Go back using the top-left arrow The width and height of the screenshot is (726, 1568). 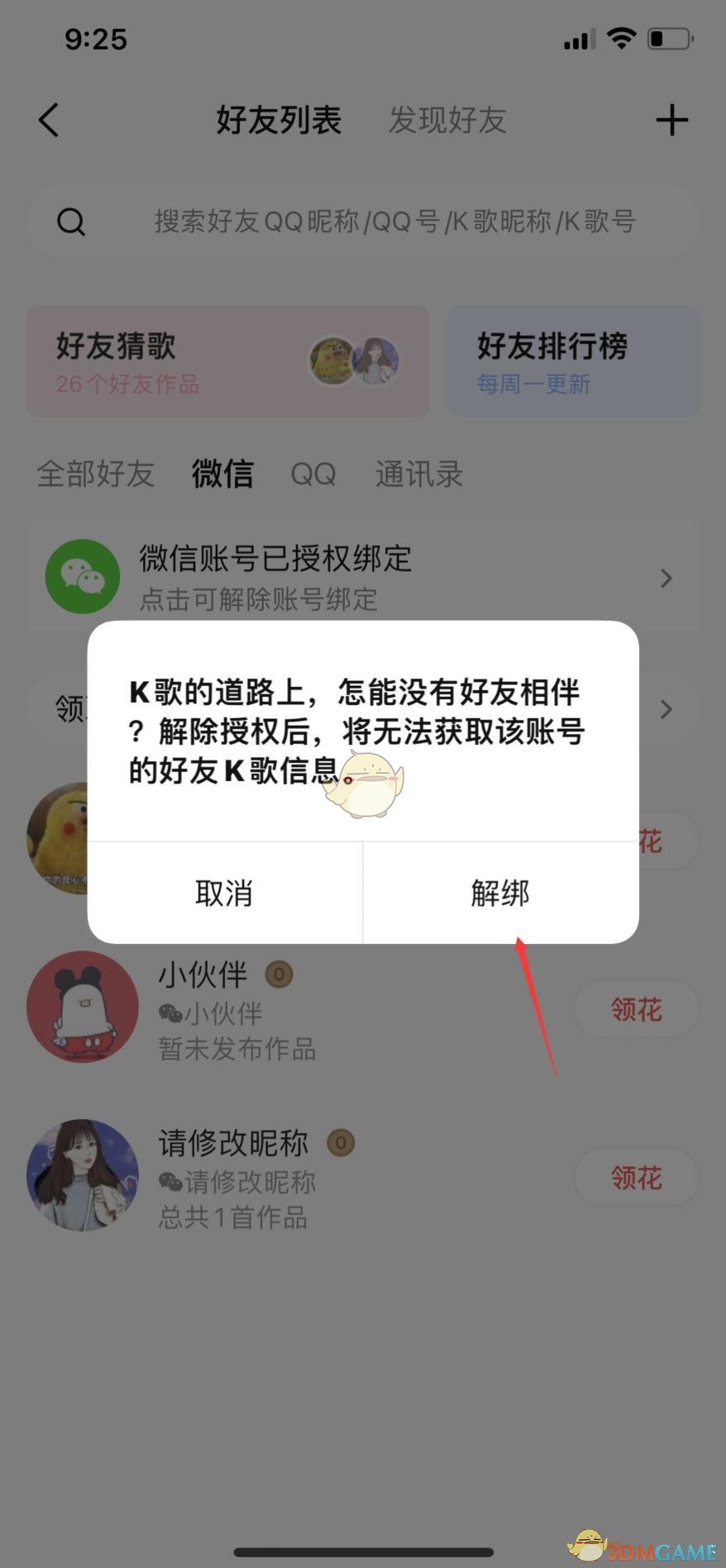point(50,121)
